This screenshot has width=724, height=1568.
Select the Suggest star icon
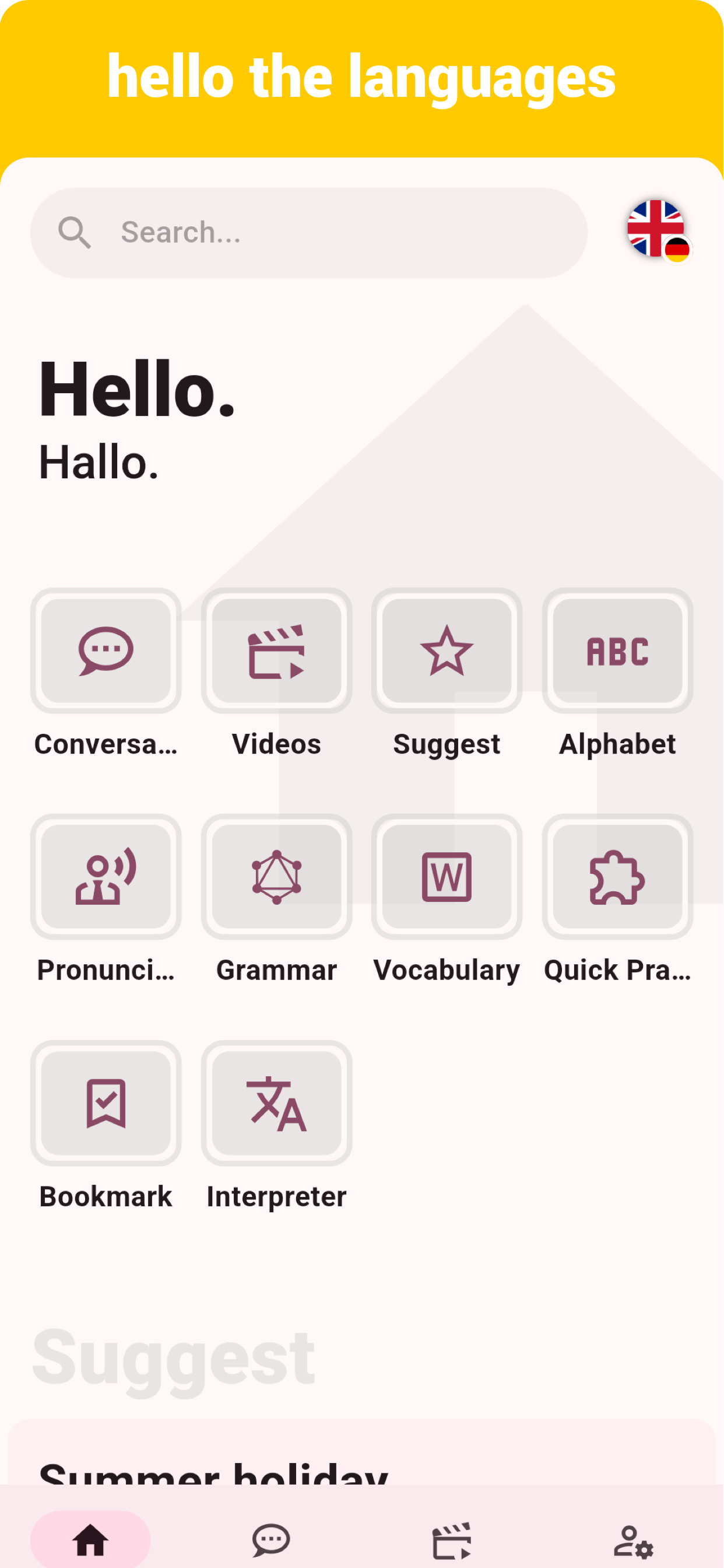(446, 653)
